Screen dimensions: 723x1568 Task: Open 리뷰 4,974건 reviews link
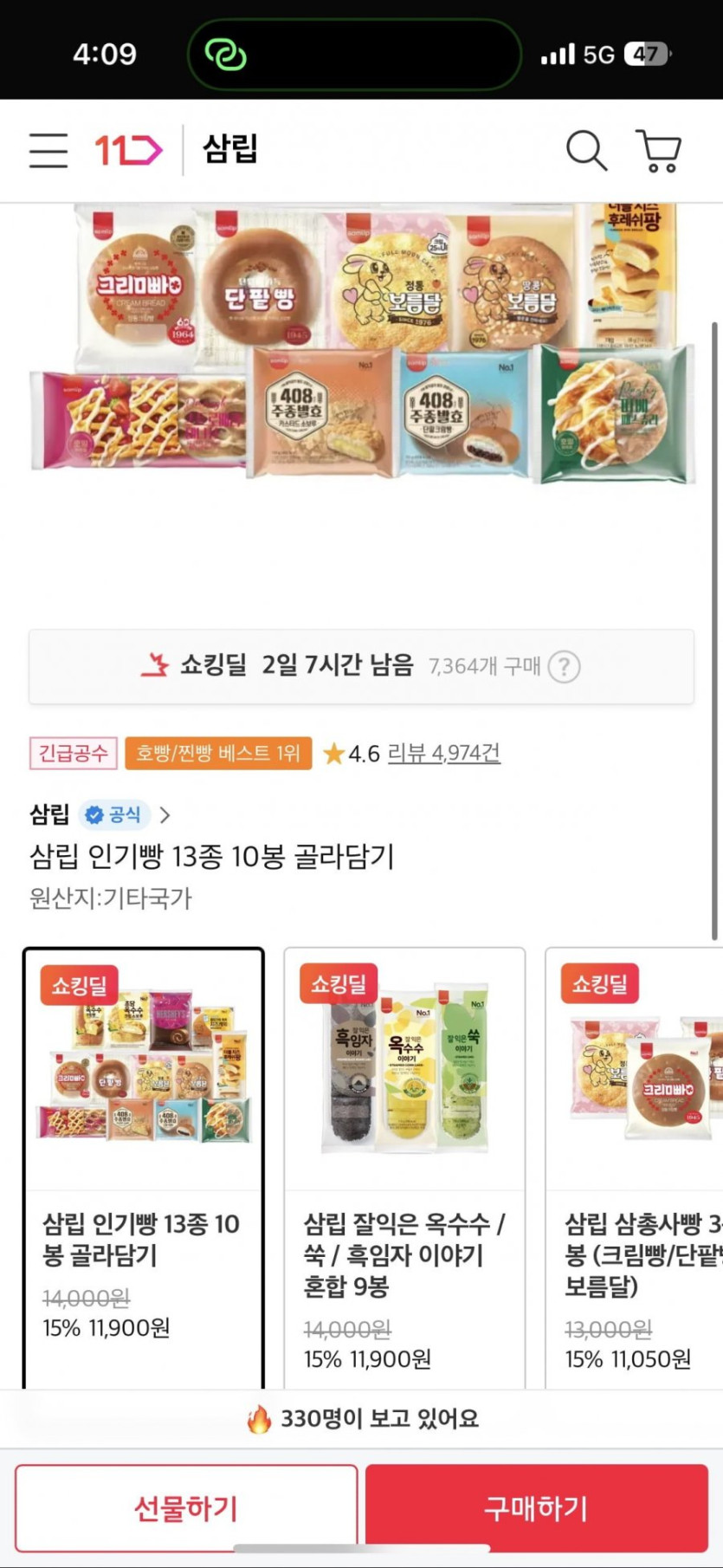pyautogui.click(x=443, y=753)
